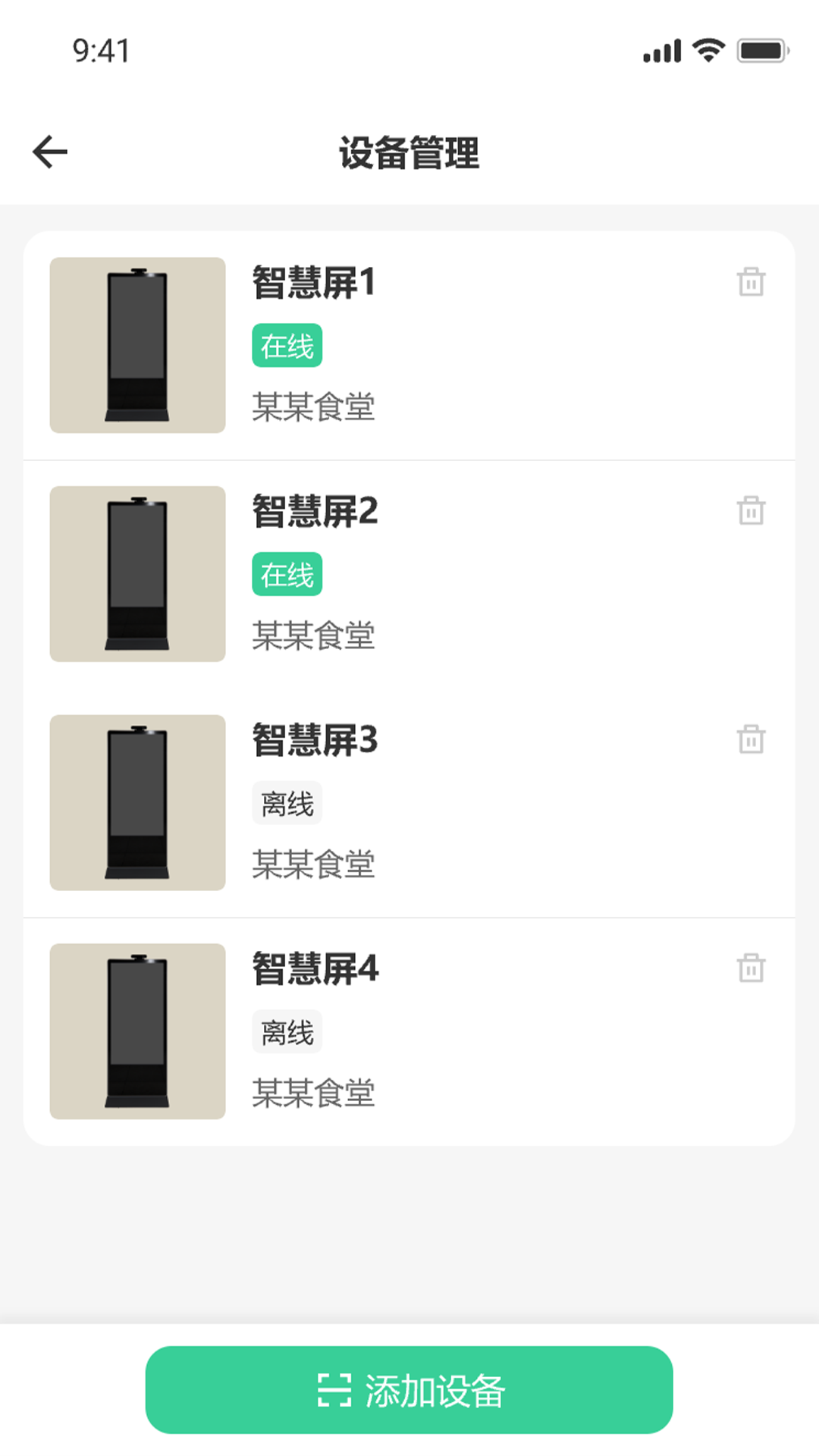Delete device 智慧屏1
Viewport: 819px width, 1456px height.
tap(751, 282)
